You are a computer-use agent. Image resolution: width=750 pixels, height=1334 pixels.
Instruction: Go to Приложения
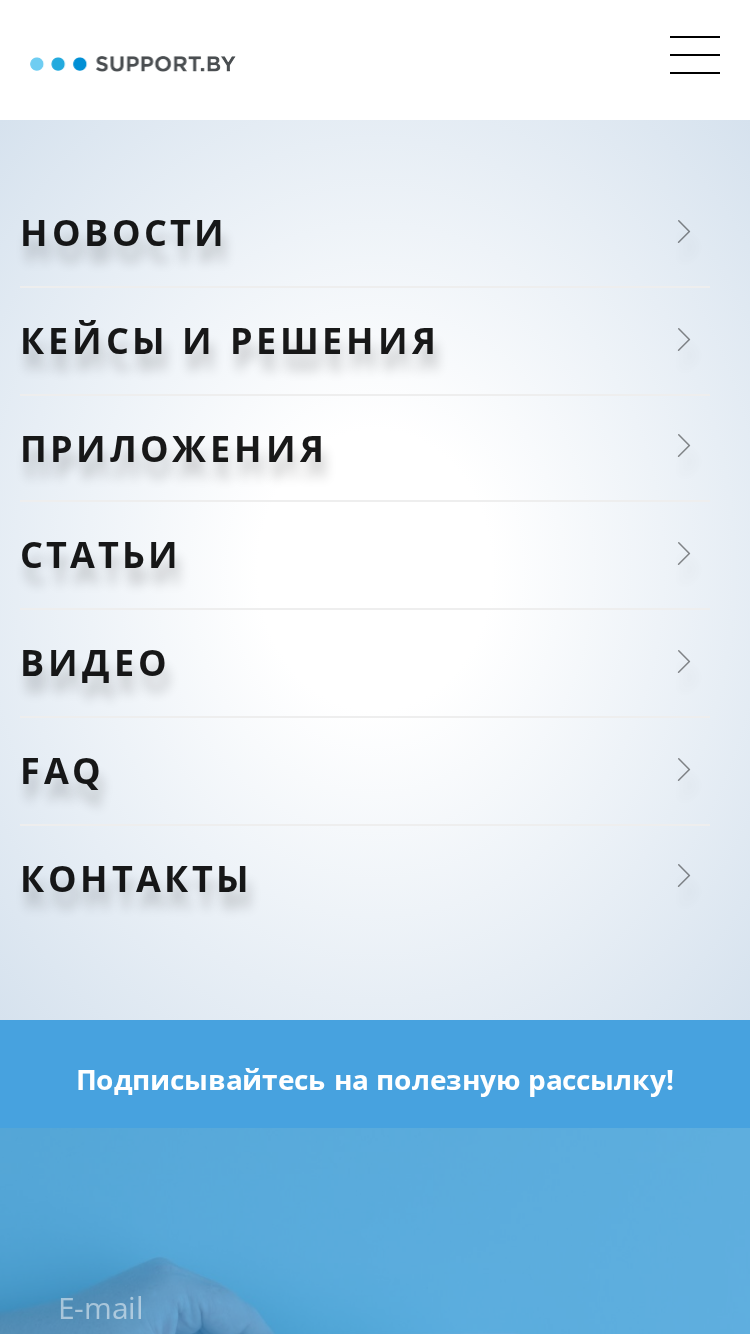coord(364,448)
